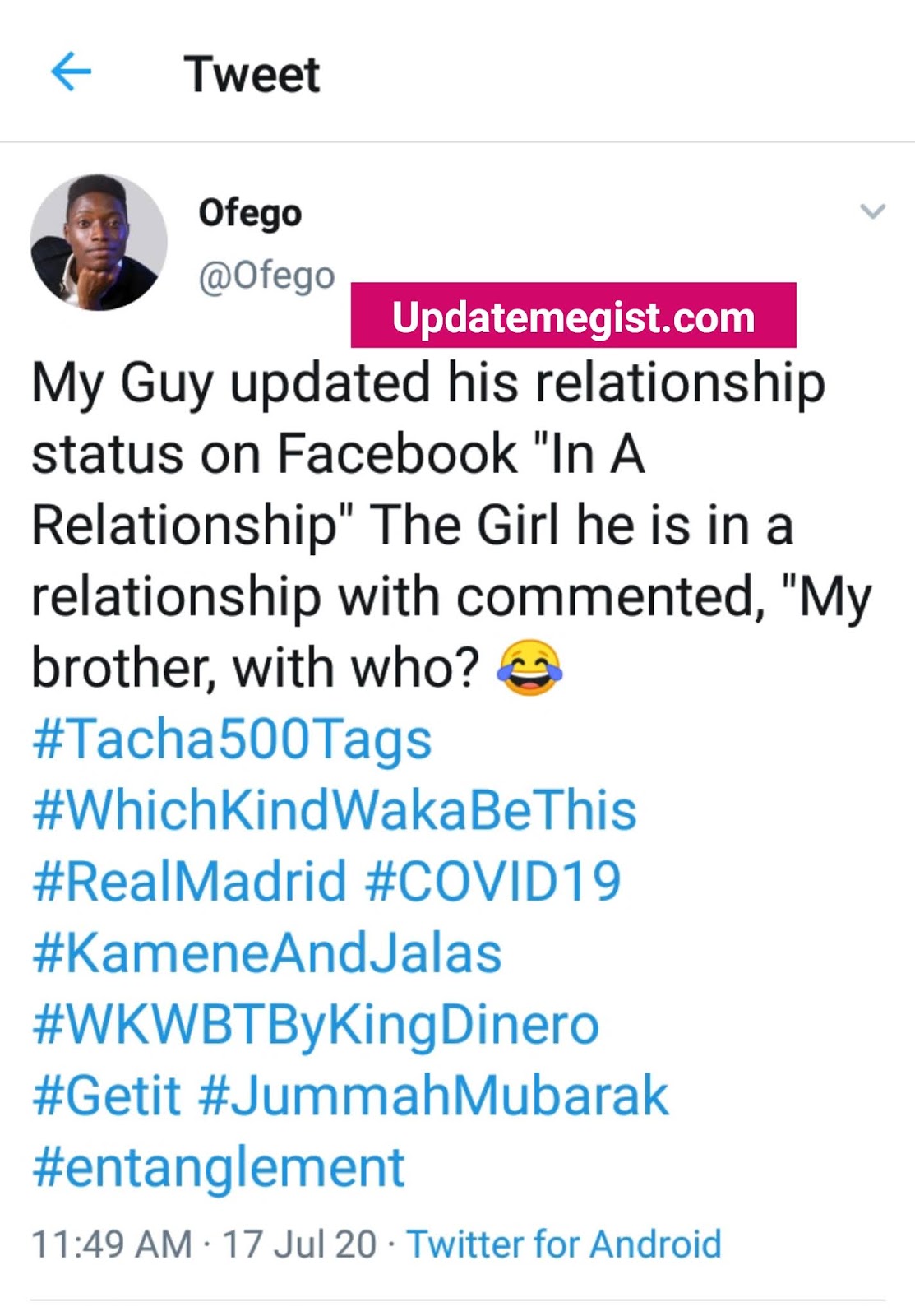Screen dimensions: 915x1316
Task: Open the #RealMadrid hashtag
Action: click(x=189, y=882)
